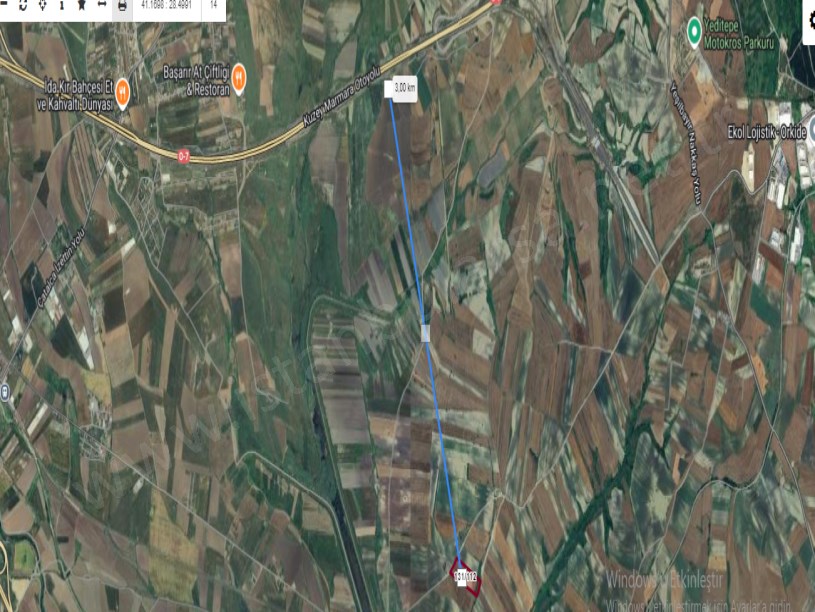This screenshot has height=612, width=815.
Task: Open the İda Kır Bahçesi restaurant marker
Action: (122, 93)
